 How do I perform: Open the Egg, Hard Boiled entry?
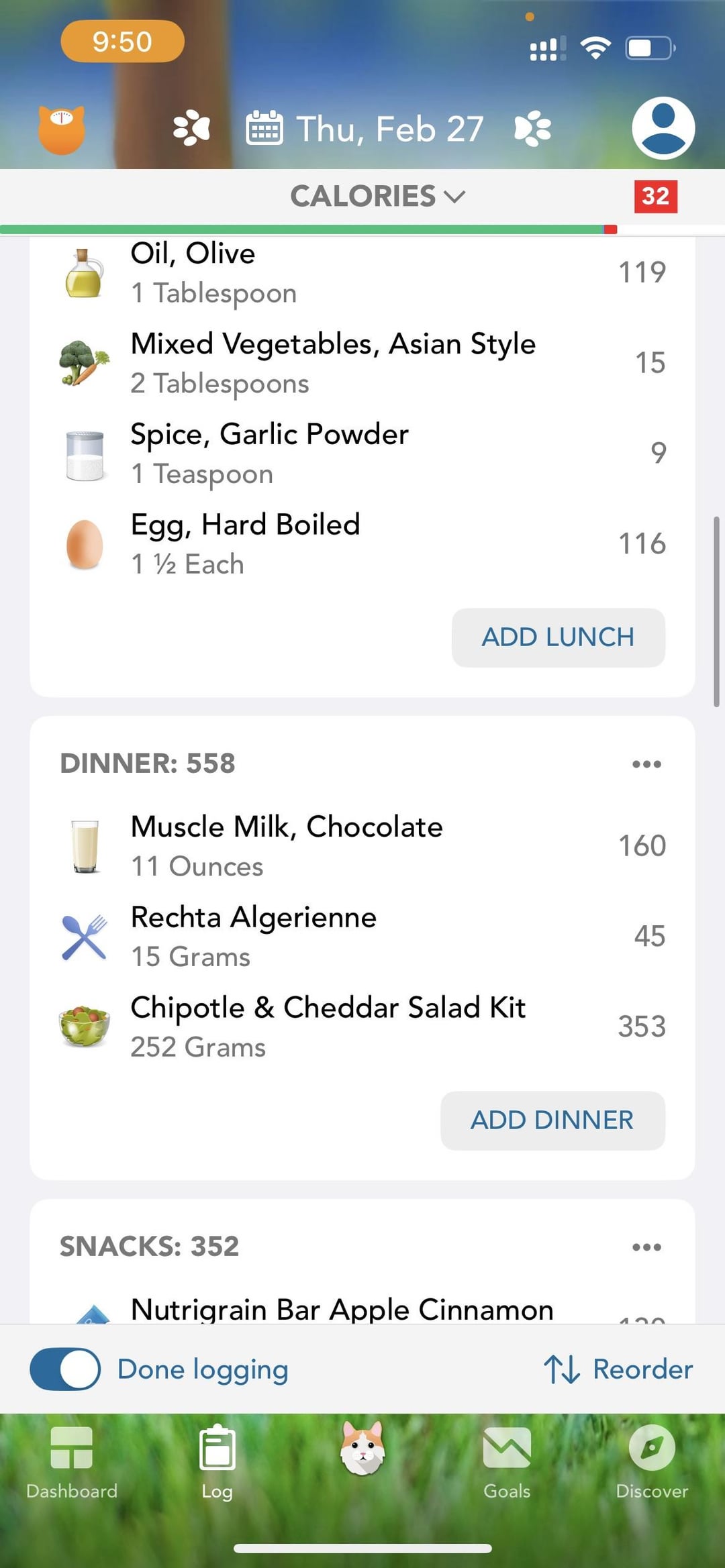pyautogui.click(x=362, y=544)
